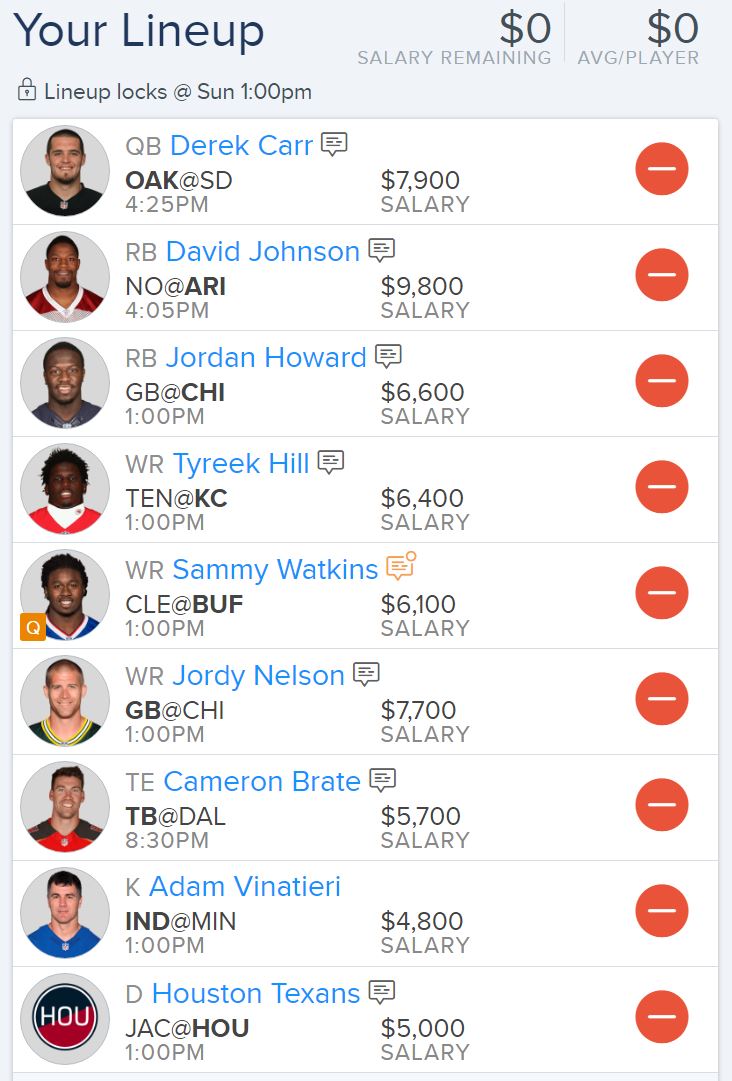Remove David Johnson from the lineup
Screen dimensions: 732x1081
point(661,275)
